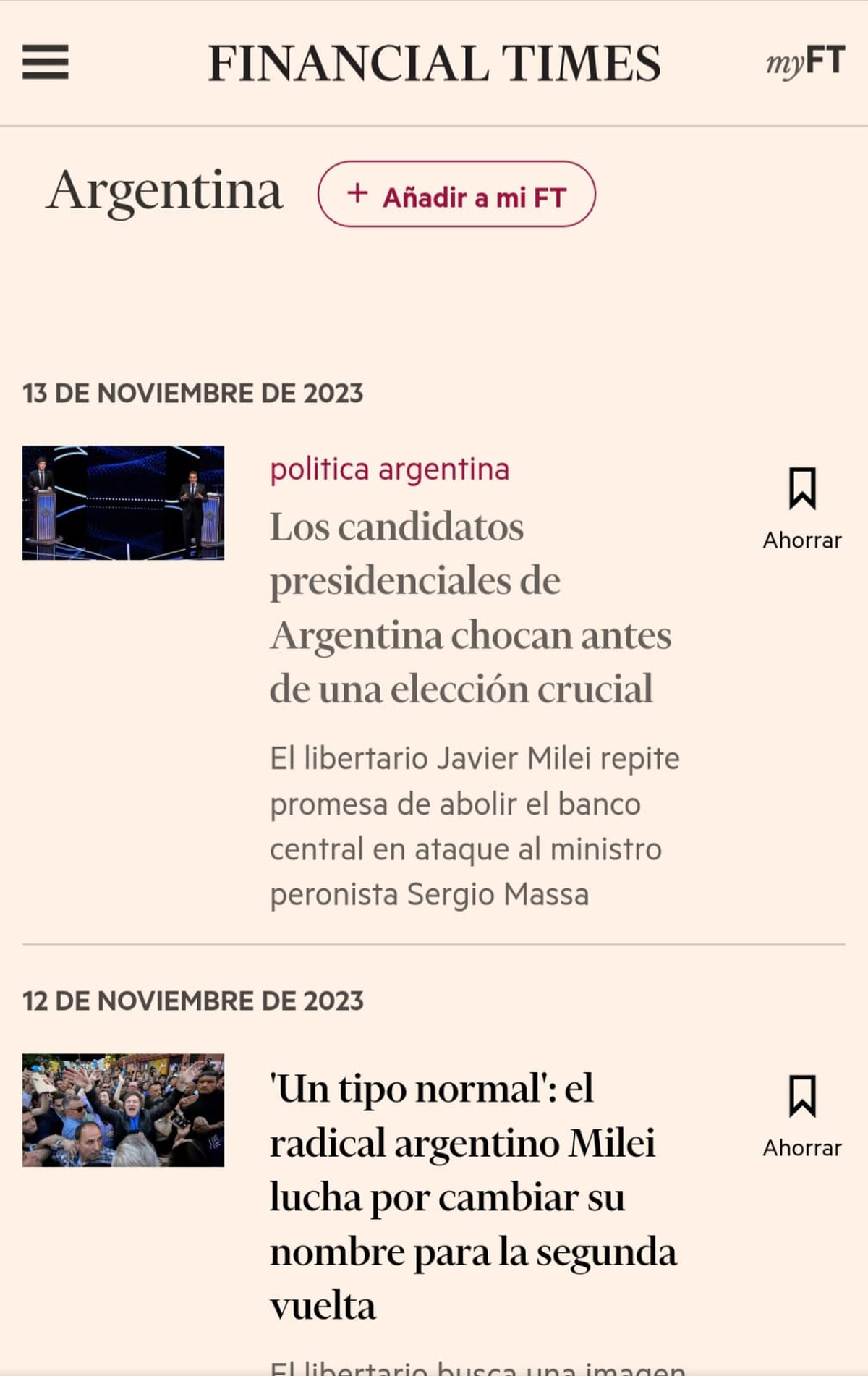Screen dimensions: 868x1376
Task: Tap the Financial Times logo to go home
Action: coord(434,63)
